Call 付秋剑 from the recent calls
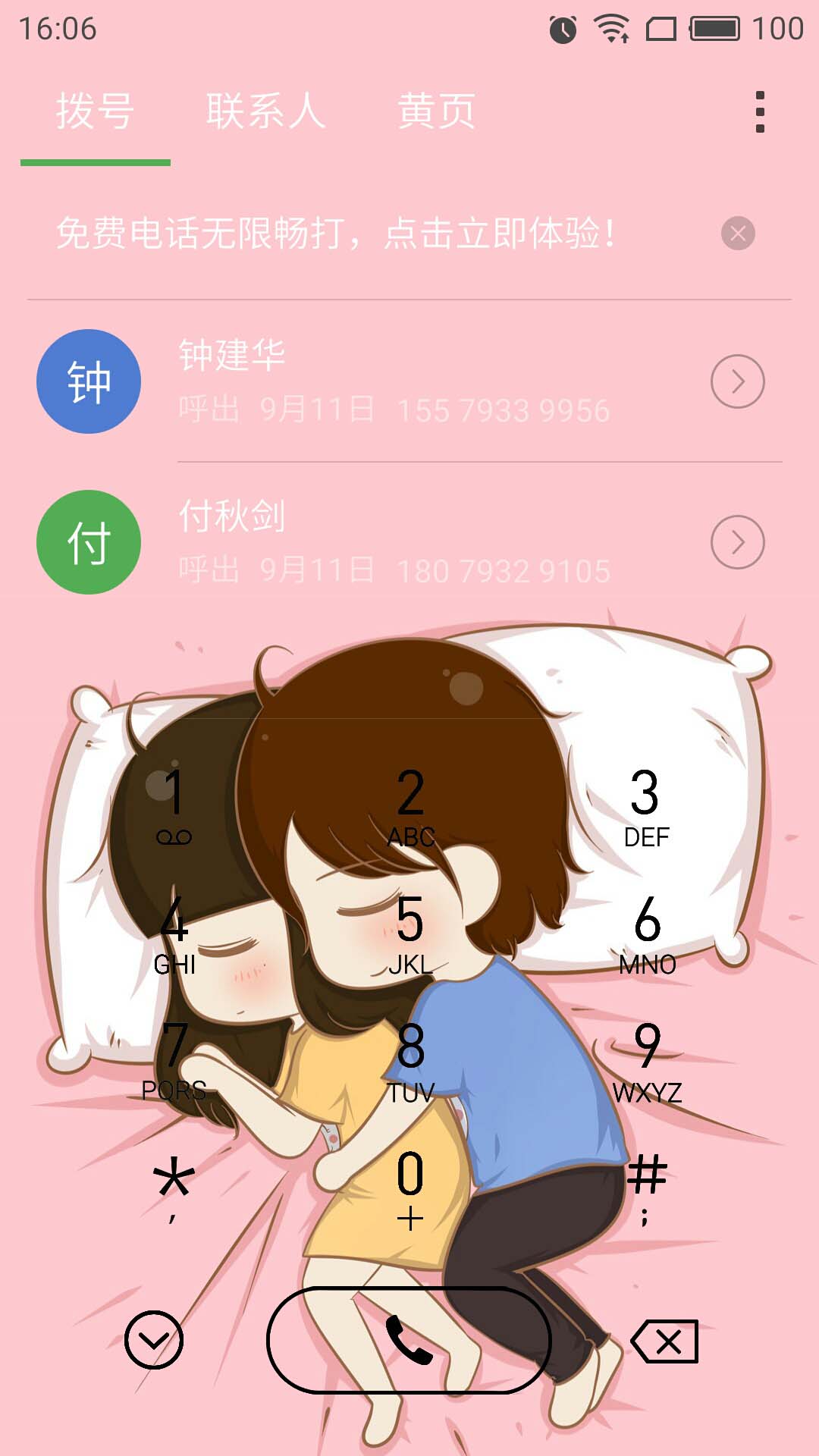 (x=394, y=542)
